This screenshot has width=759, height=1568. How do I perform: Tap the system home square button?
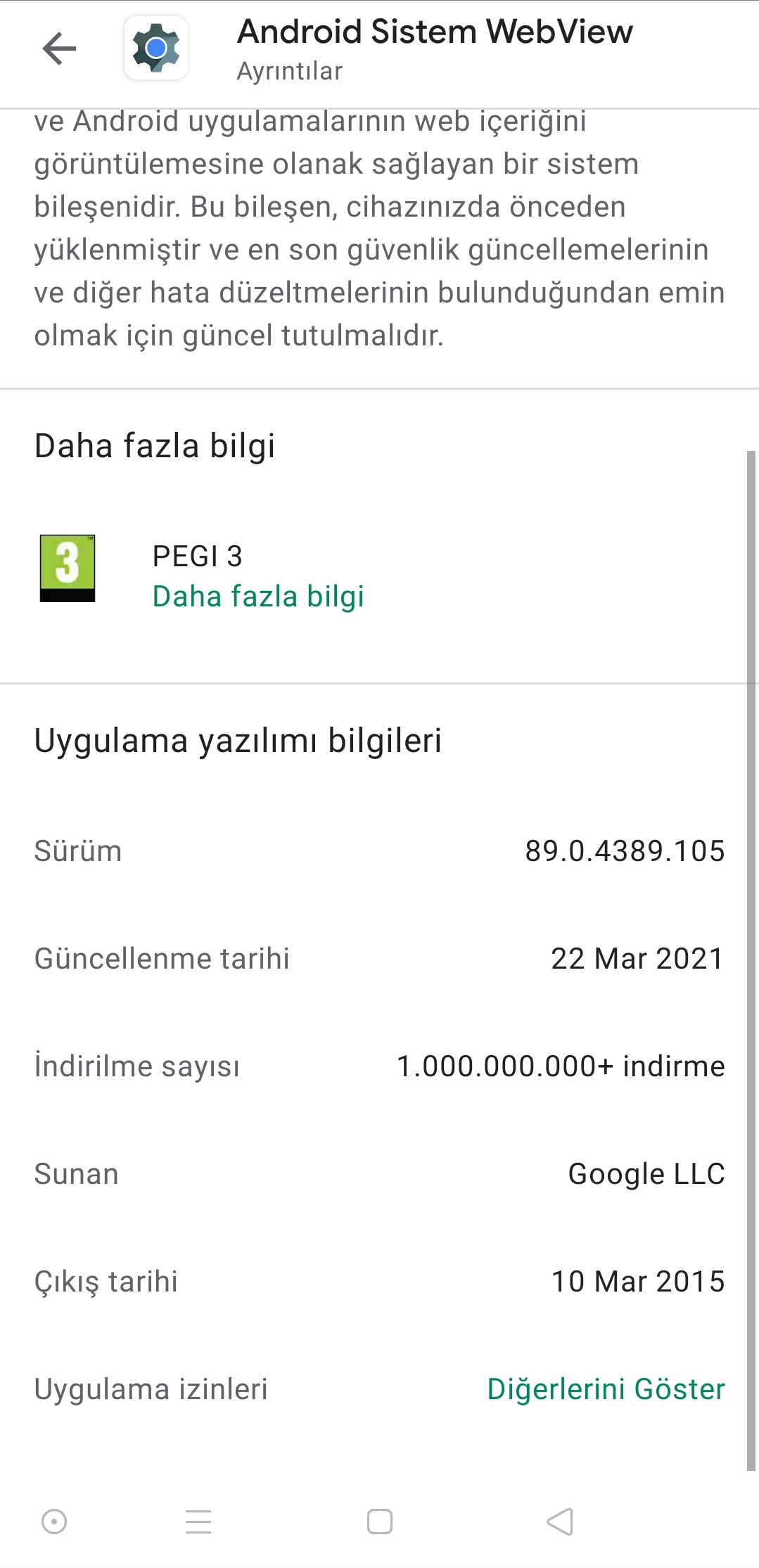tap(380, 1522)
